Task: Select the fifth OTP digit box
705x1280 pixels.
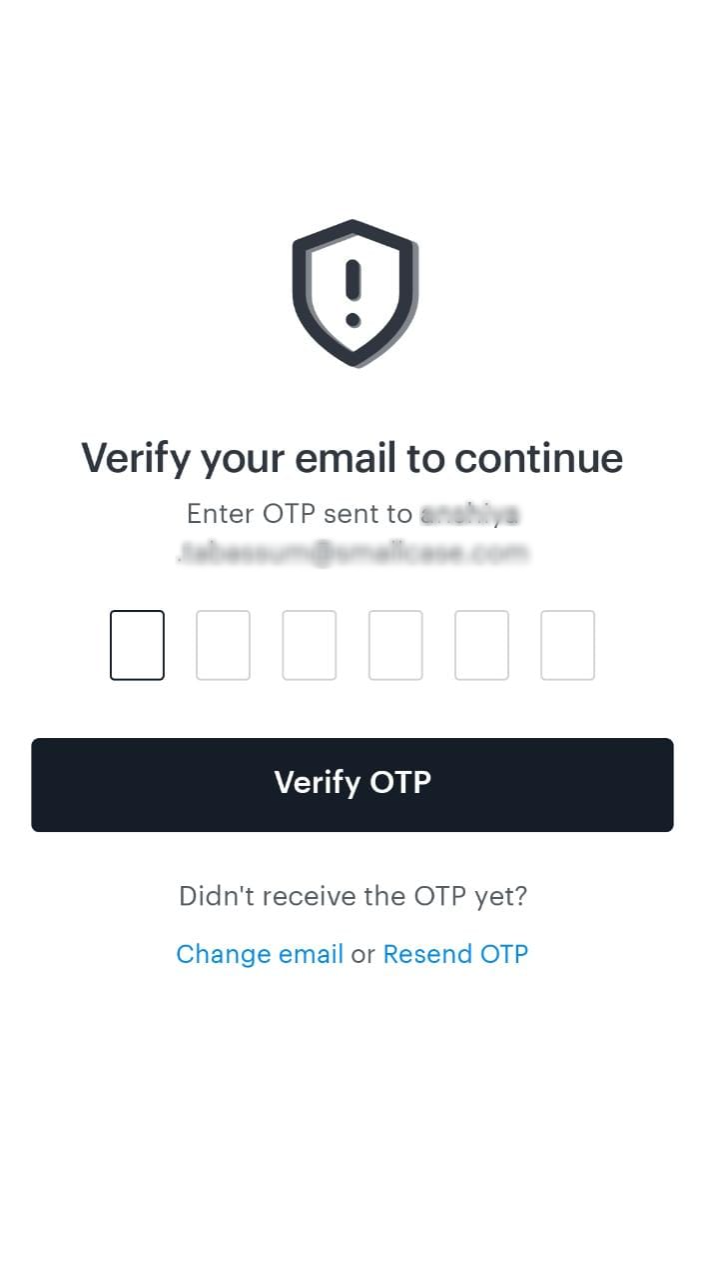Action: [x=481, y=645]
